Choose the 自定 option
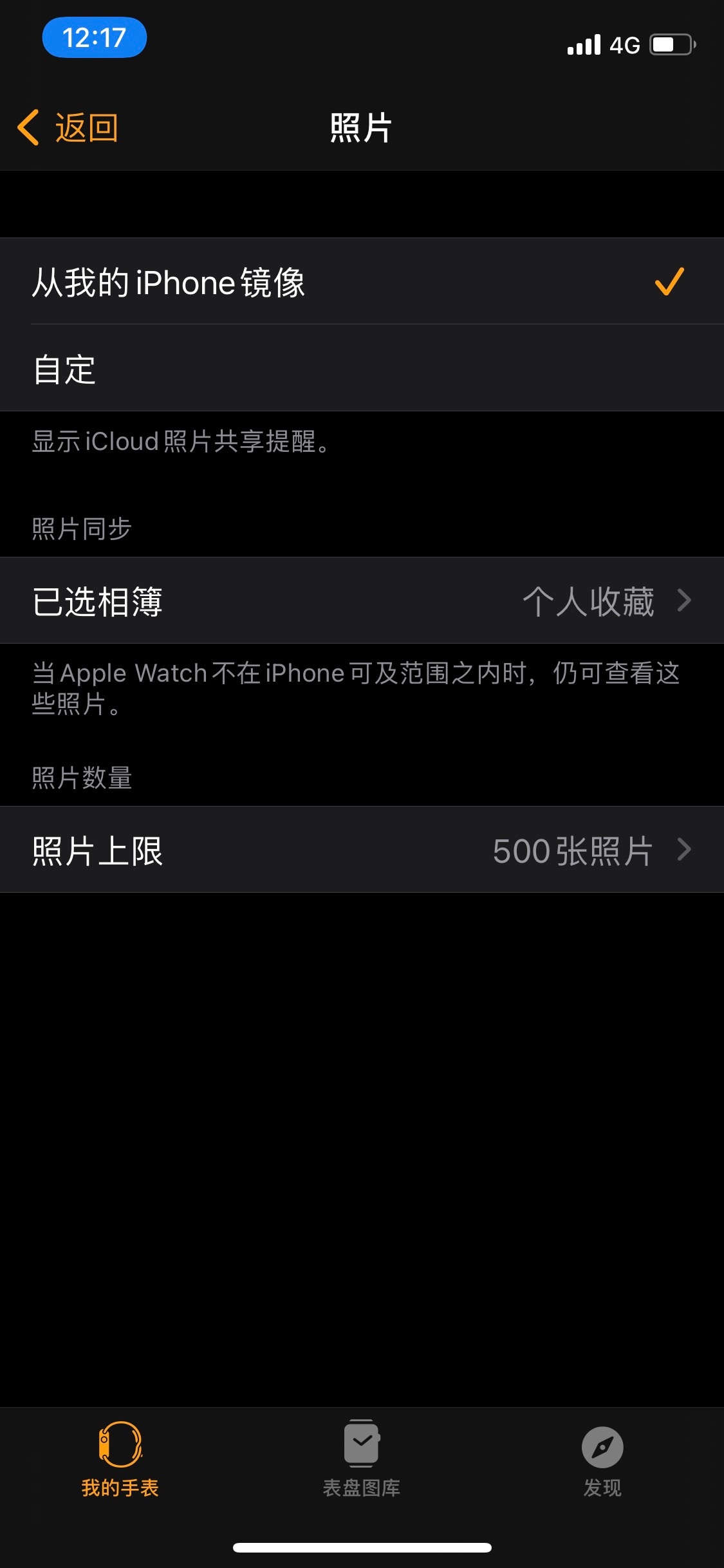The image size is (724, 1568). pos(362,369)
